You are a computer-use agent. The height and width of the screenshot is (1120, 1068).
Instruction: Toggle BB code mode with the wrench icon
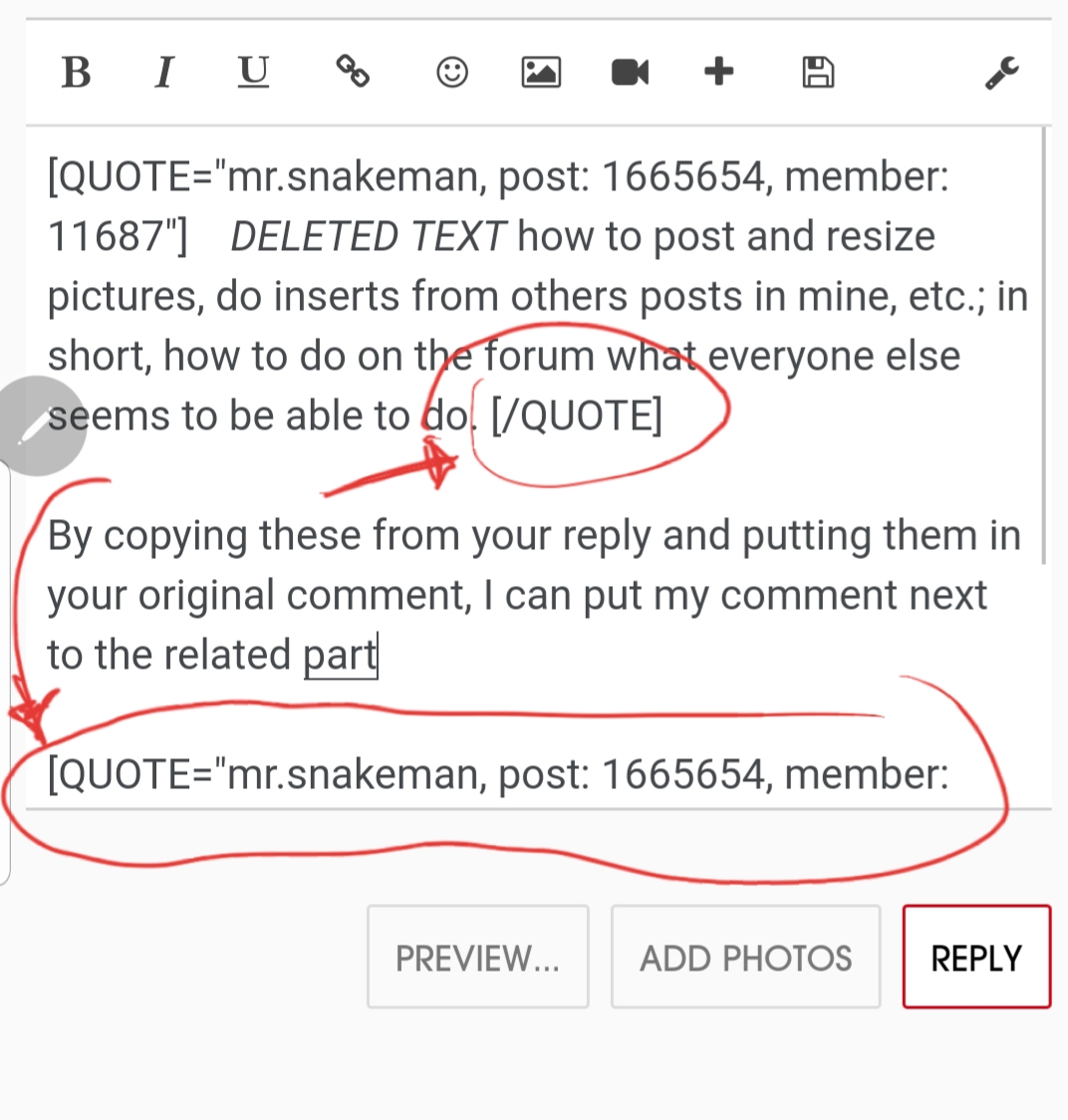coord(1001,73)
